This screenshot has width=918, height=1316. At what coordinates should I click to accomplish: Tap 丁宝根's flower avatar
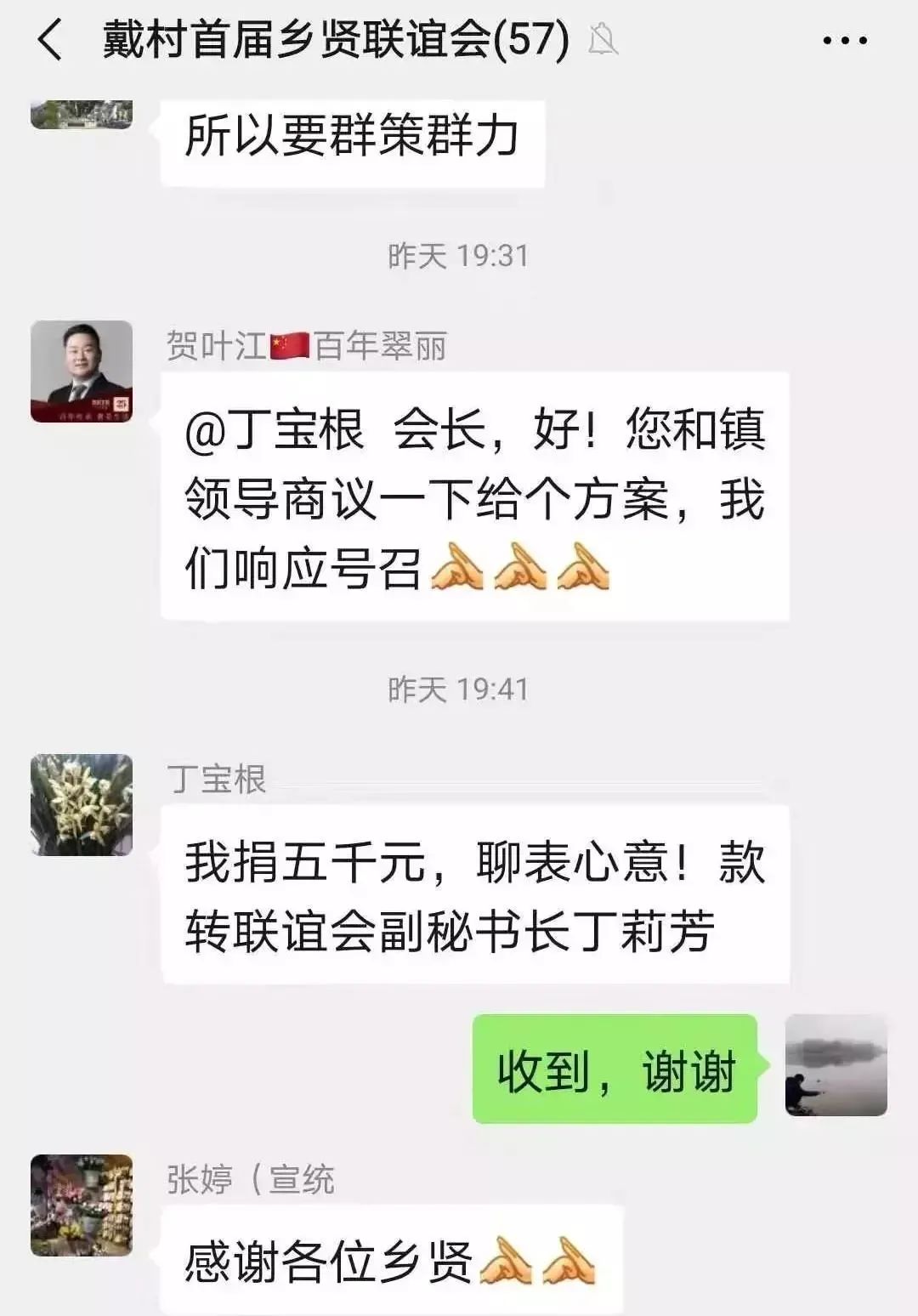point(82,804)
